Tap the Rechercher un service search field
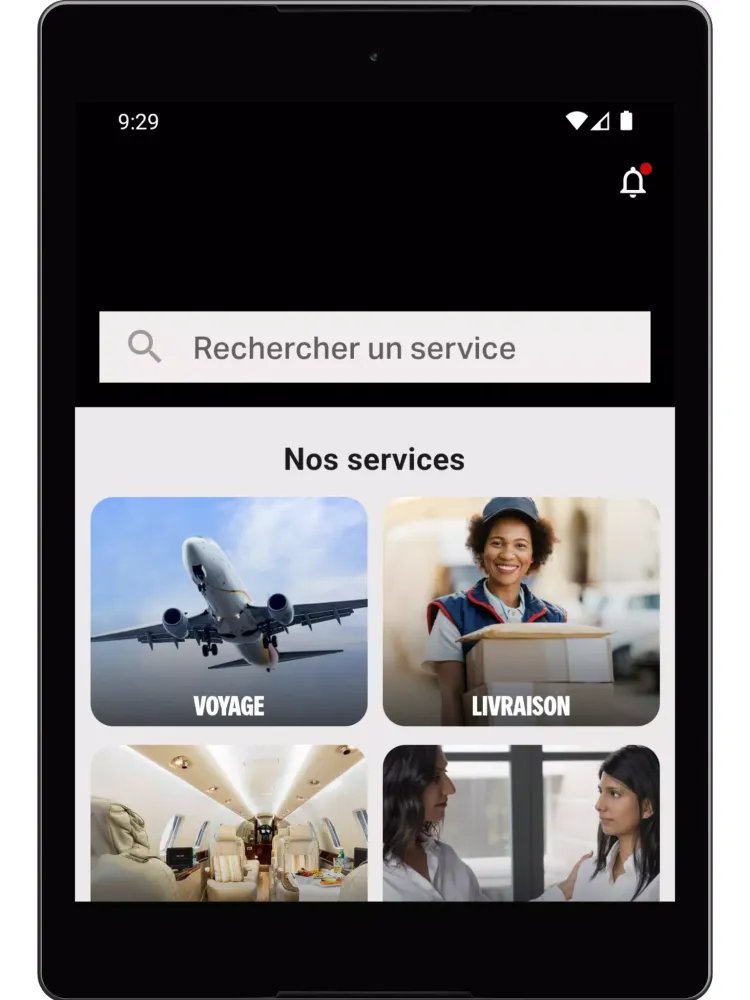750x1000 pixels. pyautogui.click(x=375, y=347)
